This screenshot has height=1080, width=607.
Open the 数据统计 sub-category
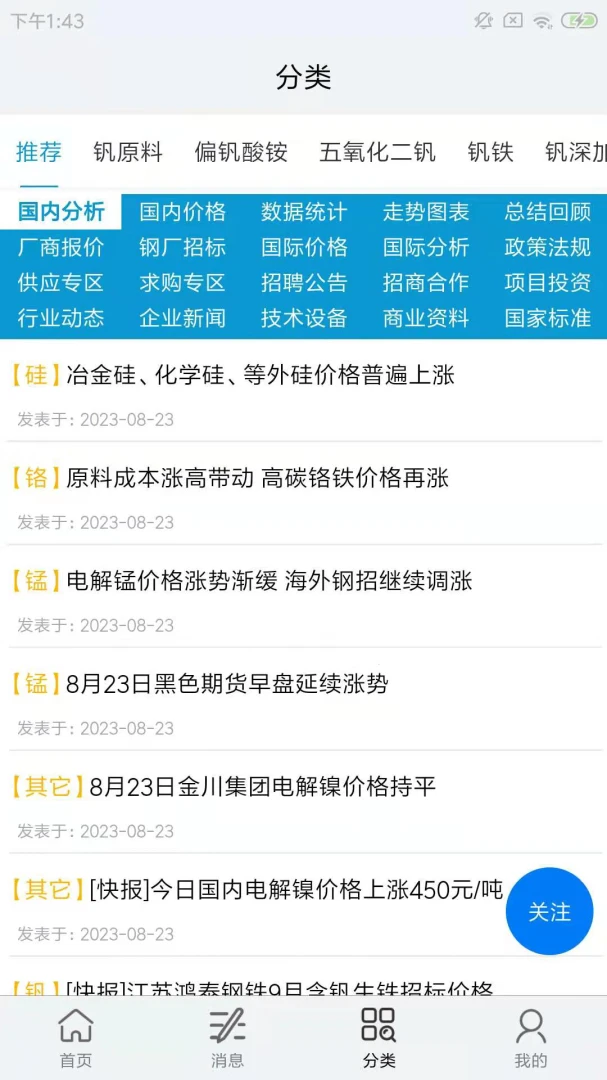pyautogui.click(x=304, y=211)
